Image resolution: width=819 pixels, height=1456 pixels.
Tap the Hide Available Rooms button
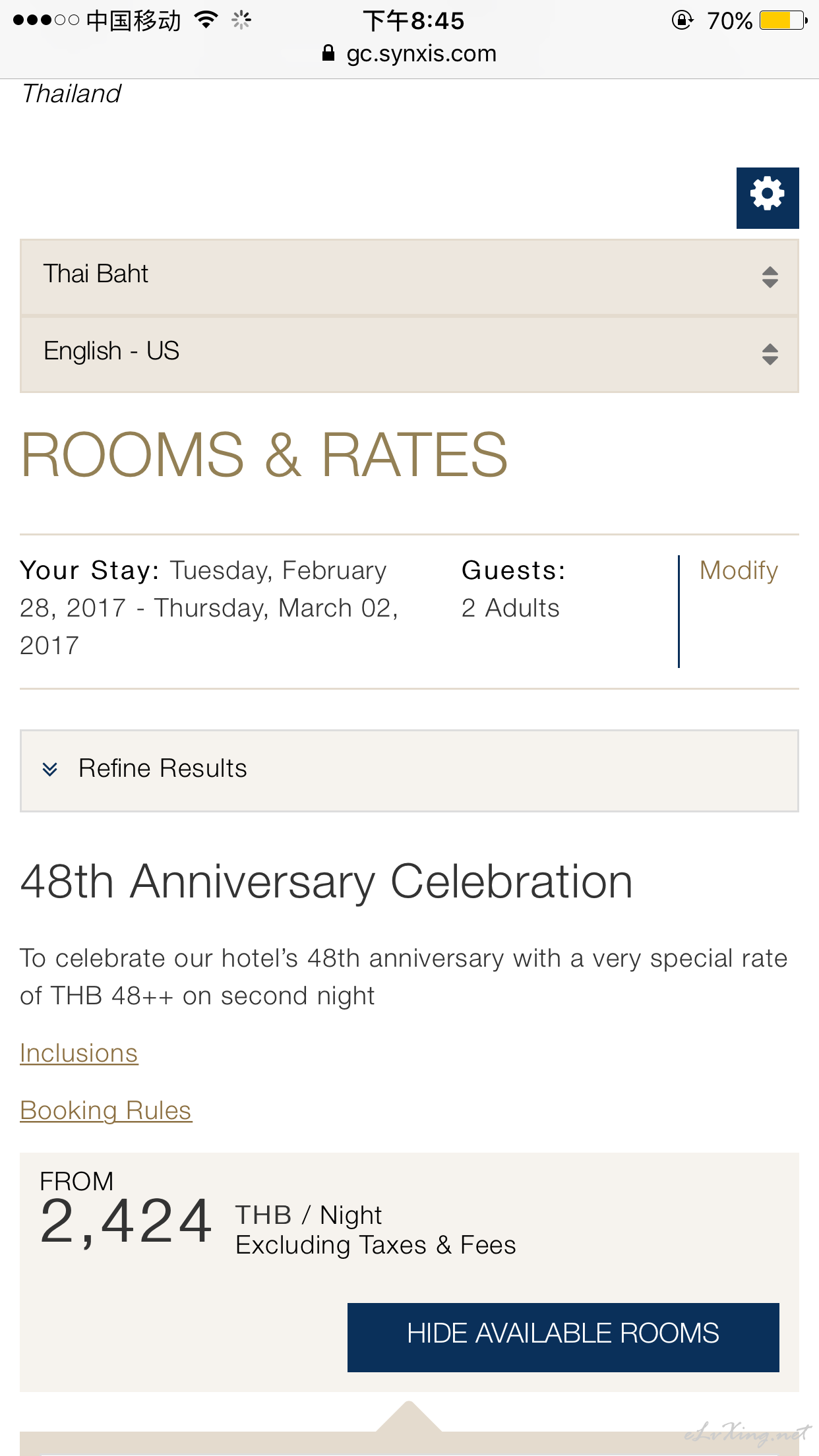click(x=563, y=1337)
